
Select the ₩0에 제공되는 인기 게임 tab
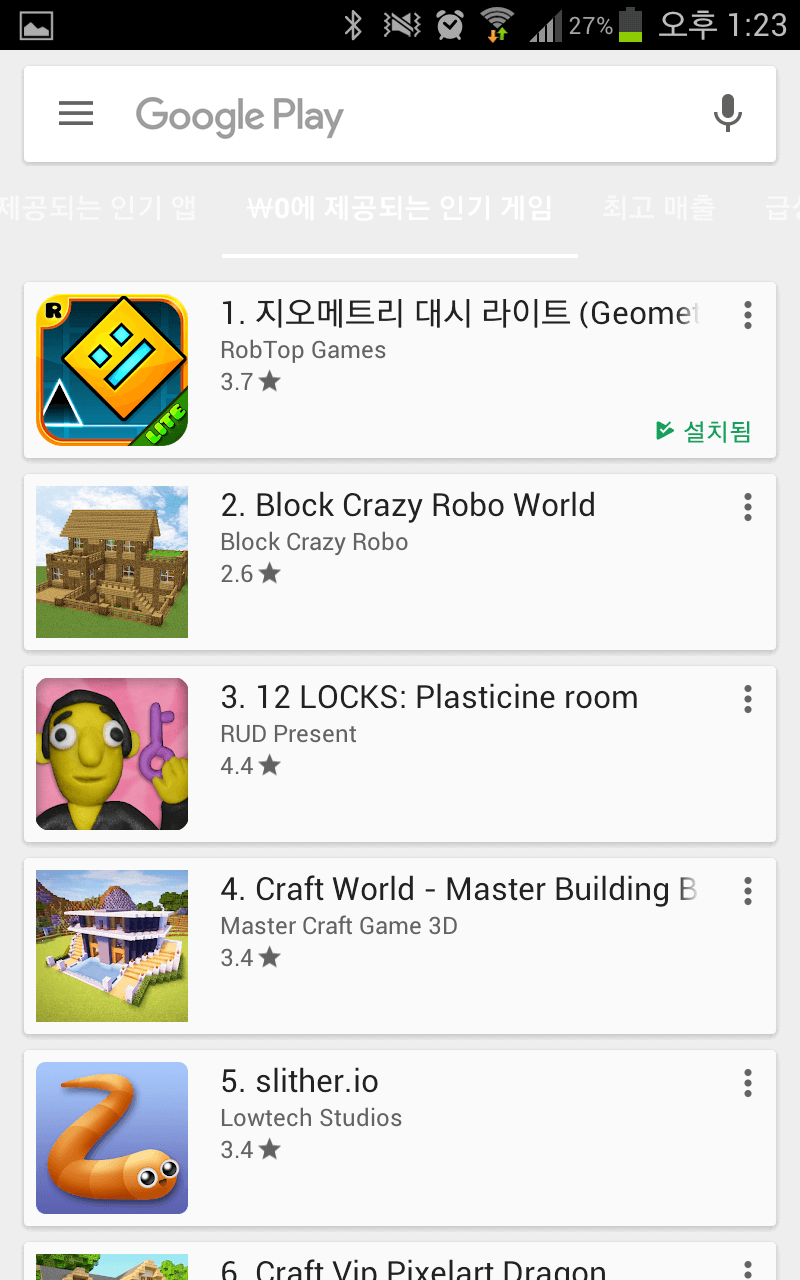[399, 209]
